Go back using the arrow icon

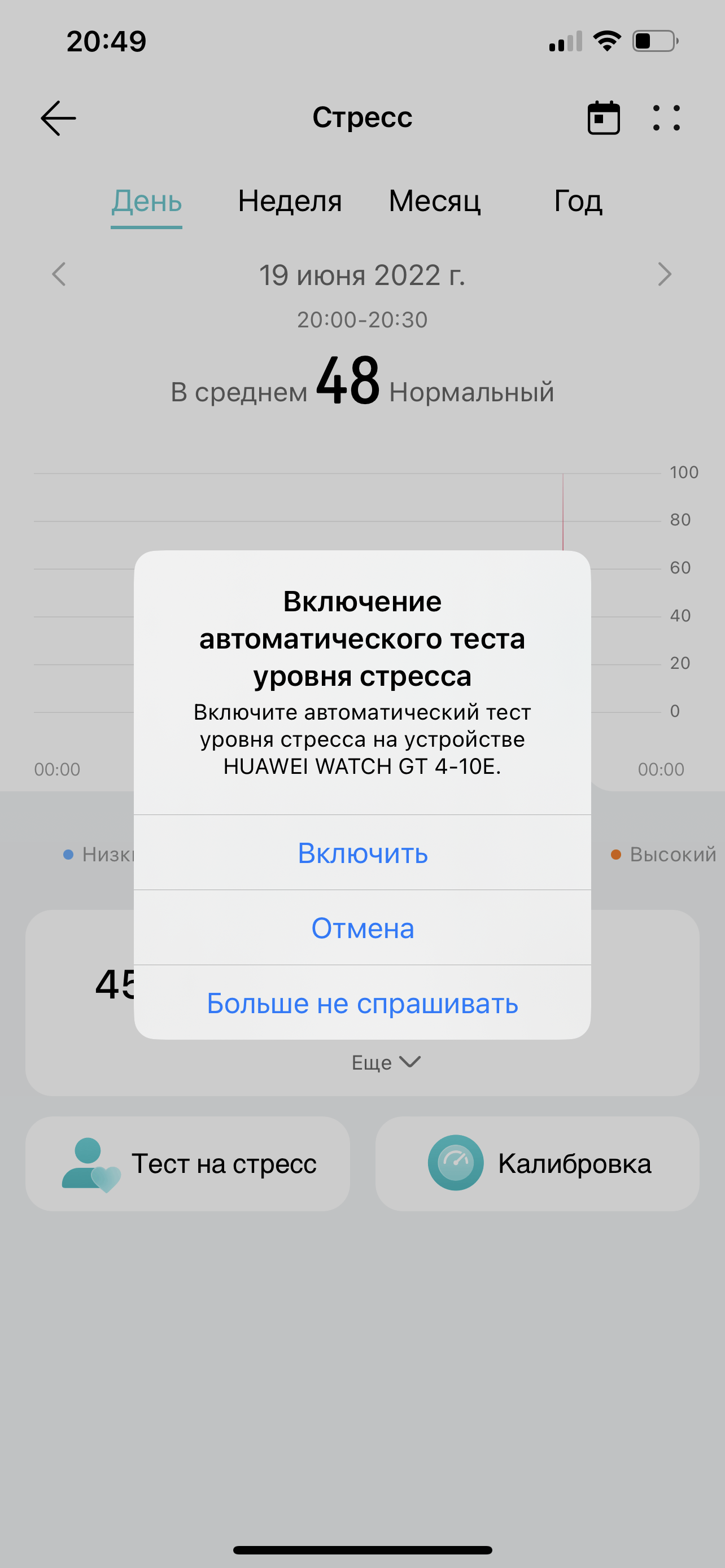tap(58, 118)
